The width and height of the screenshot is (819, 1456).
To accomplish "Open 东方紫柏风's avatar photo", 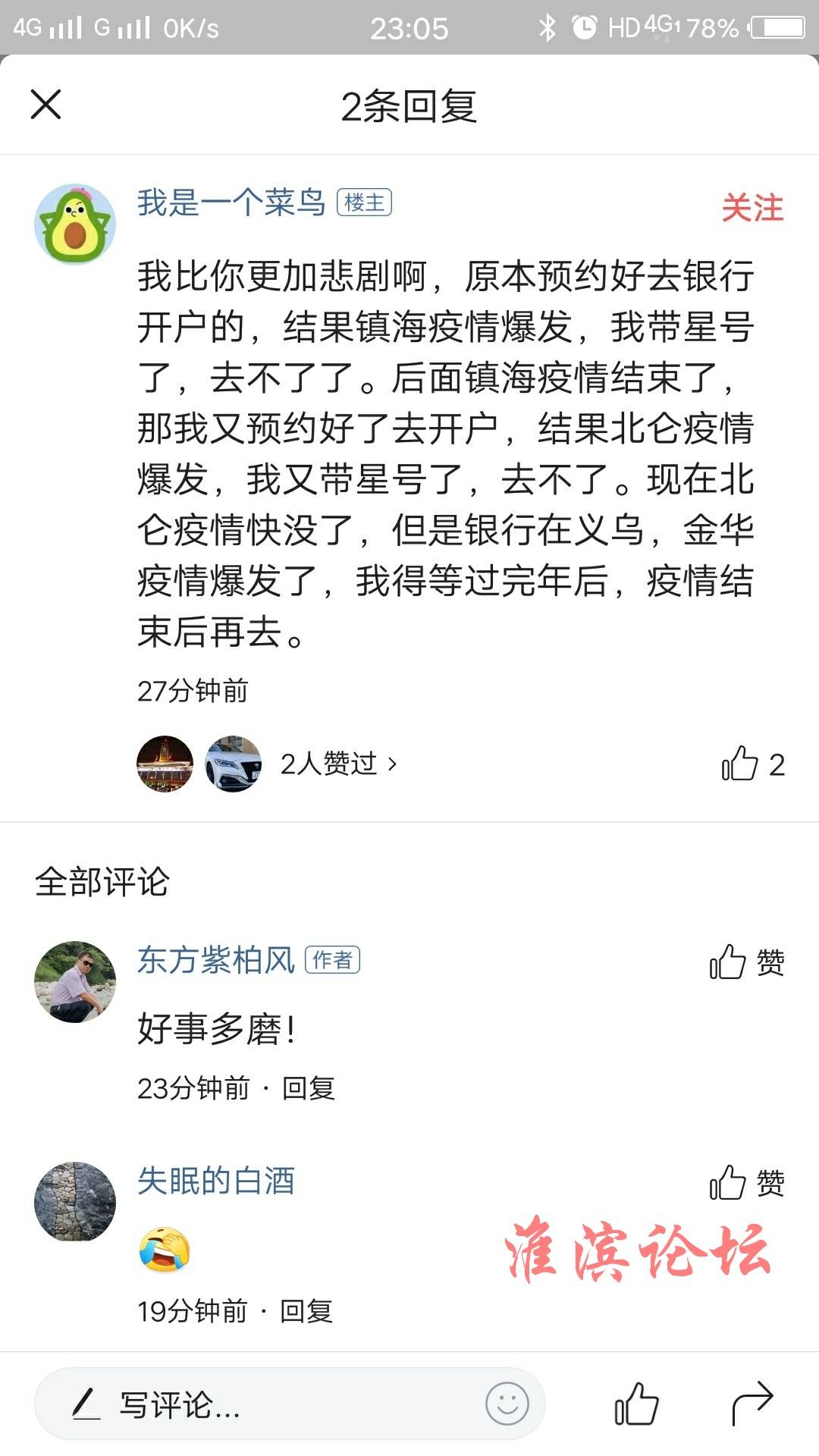I will coord(75,982).
